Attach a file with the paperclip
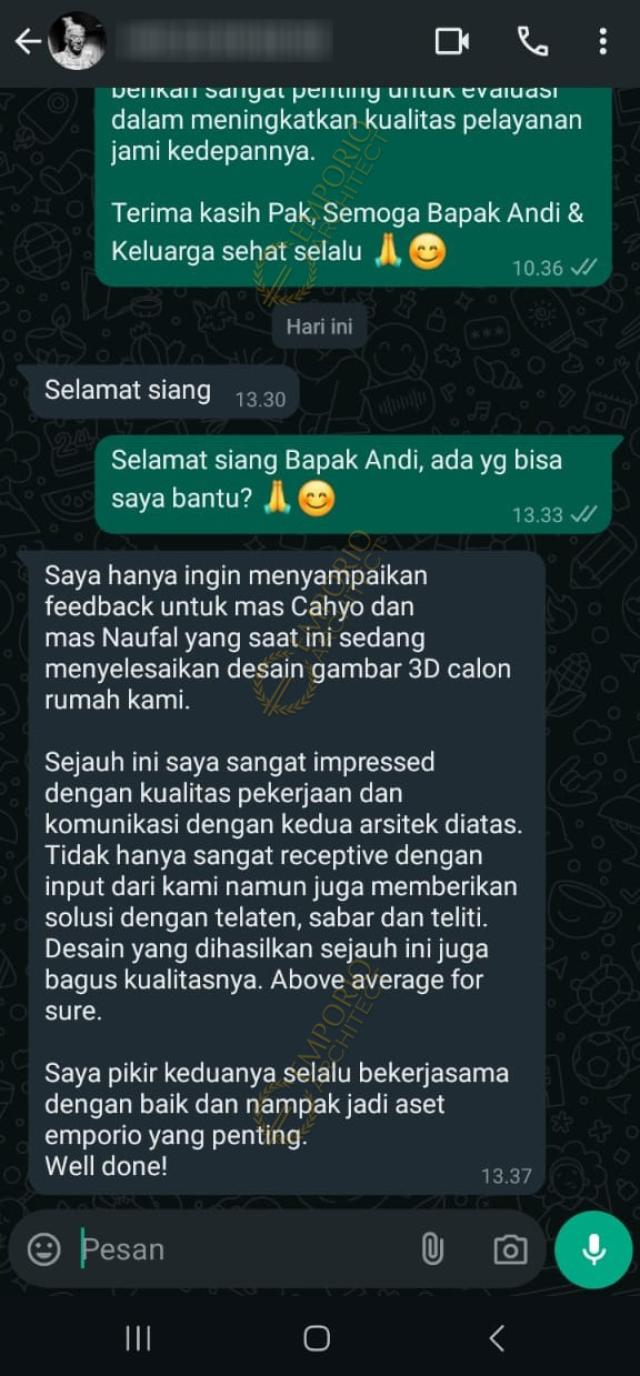Screen dimensions: 640x1376 [x=432, y=1249]
